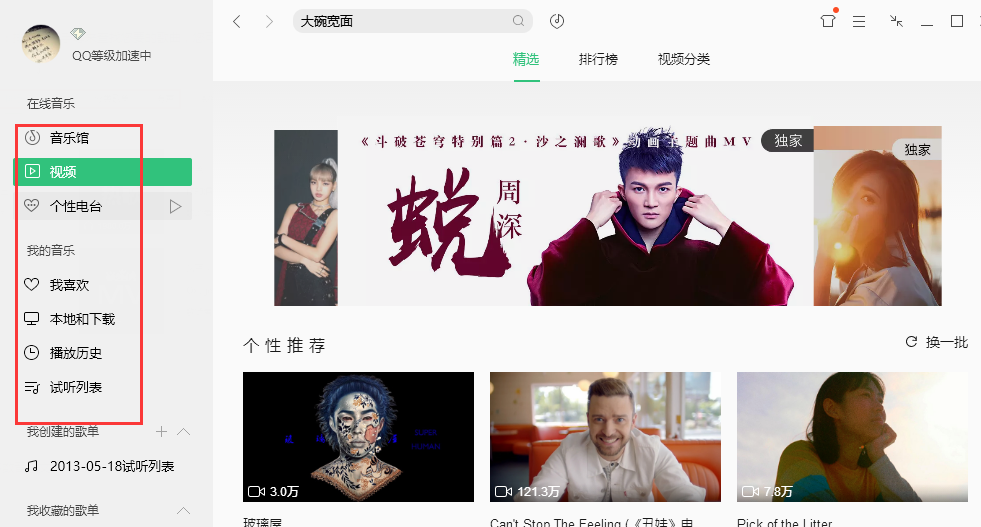
Task: Open 试听列表
Action: click(x=76, y=387)
